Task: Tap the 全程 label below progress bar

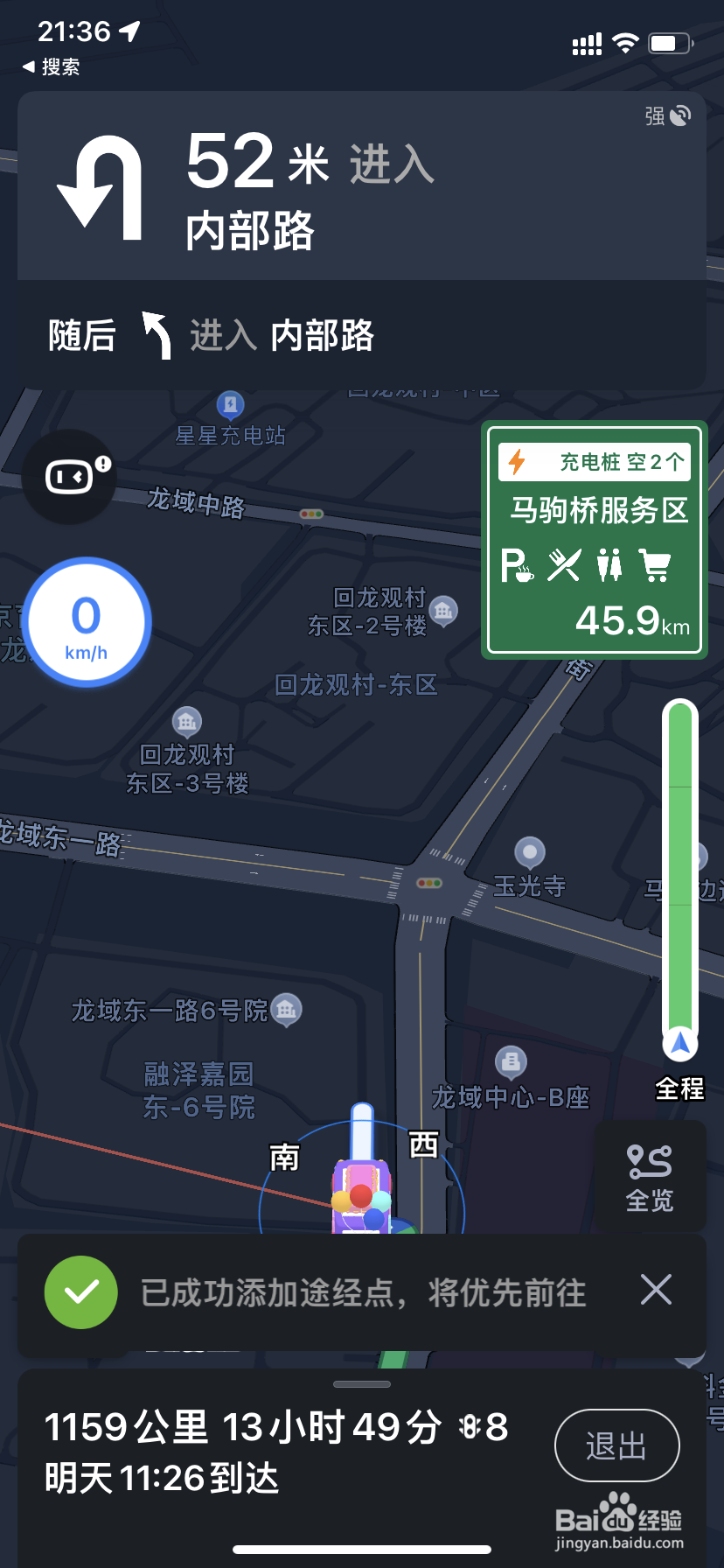Action: point(679,1089)
